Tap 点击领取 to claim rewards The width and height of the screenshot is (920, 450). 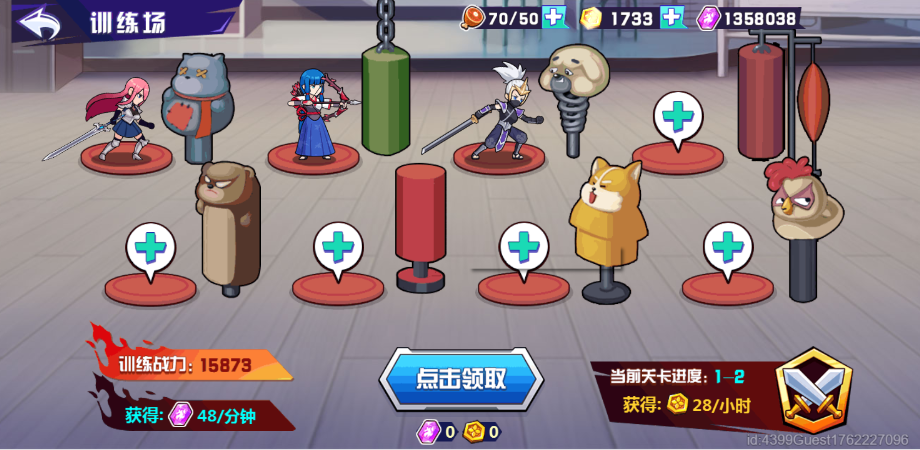pyautogui.click(x=461, y=379)
